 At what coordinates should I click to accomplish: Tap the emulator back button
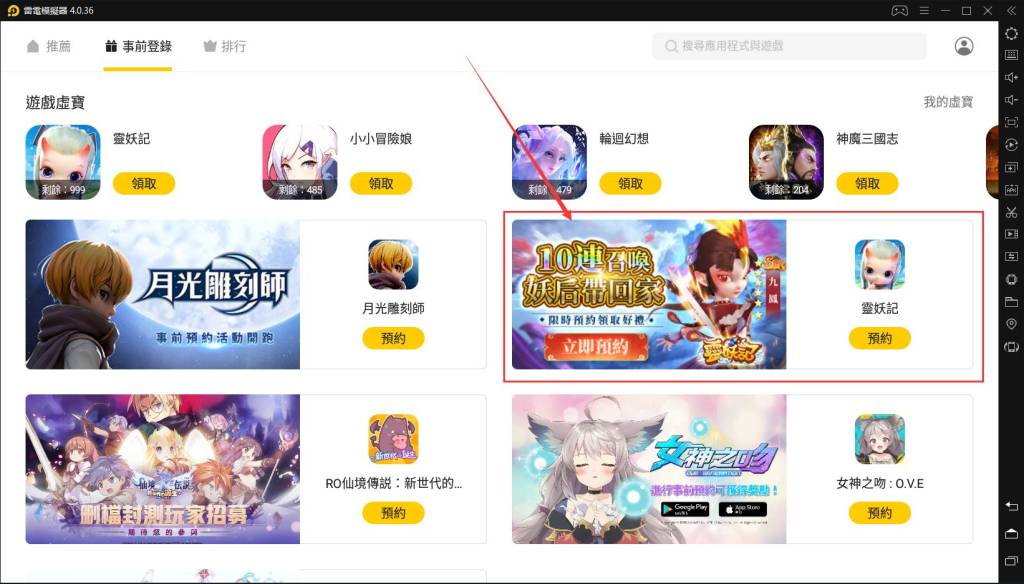click(x=1011, y=507)
